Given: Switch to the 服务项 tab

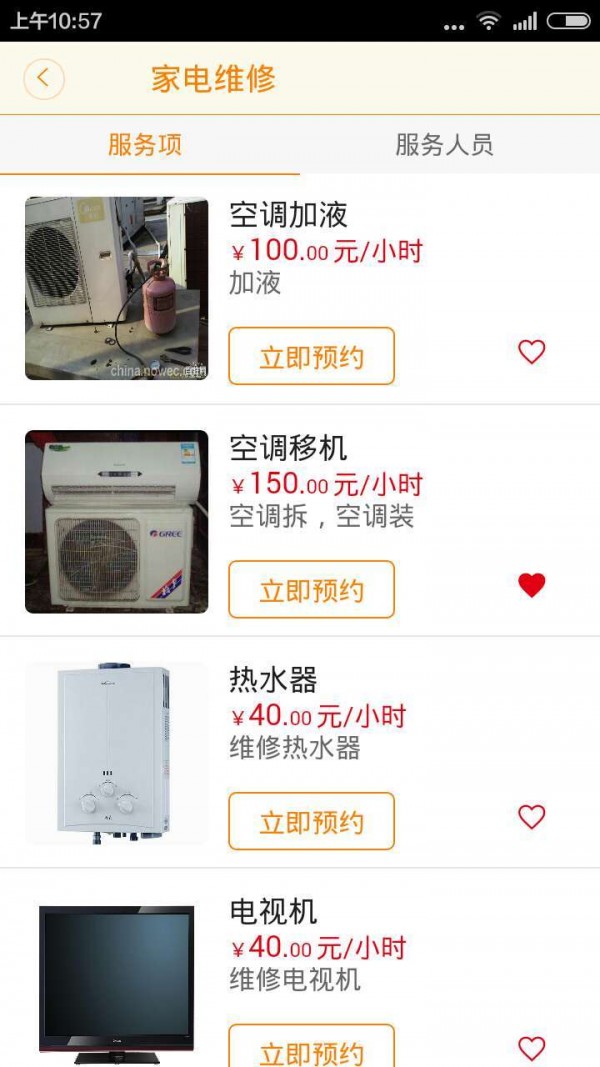Looking at the screenshot, I should click(145, 145).
